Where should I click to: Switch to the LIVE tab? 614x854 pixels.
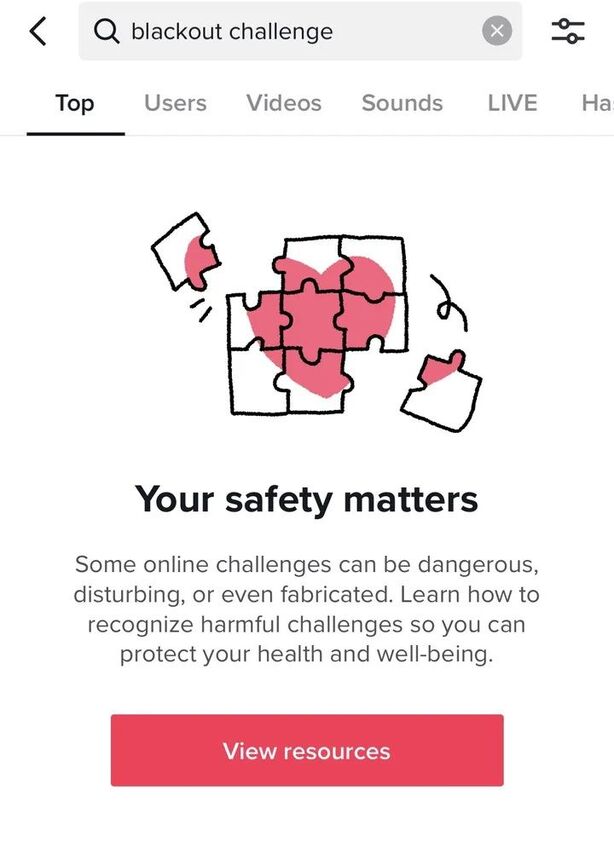click(512, 103)
